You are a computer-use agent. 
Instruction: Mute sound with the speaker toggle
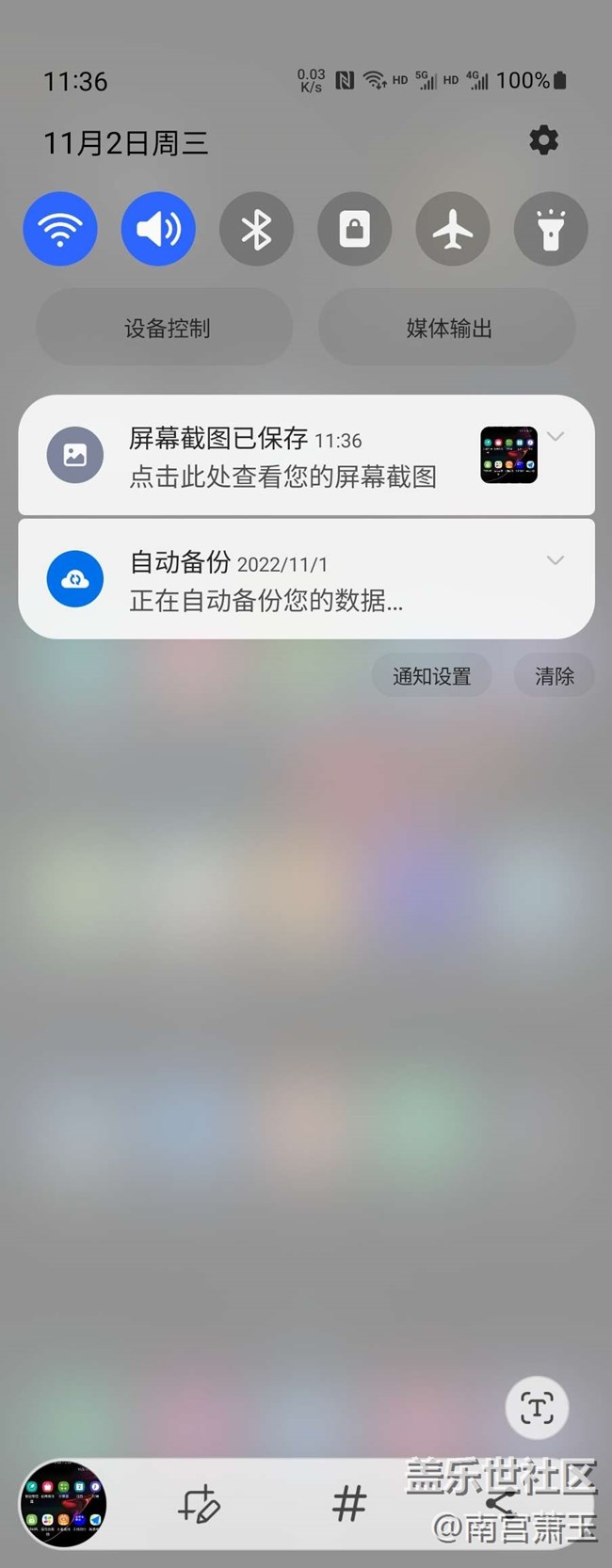158,229
